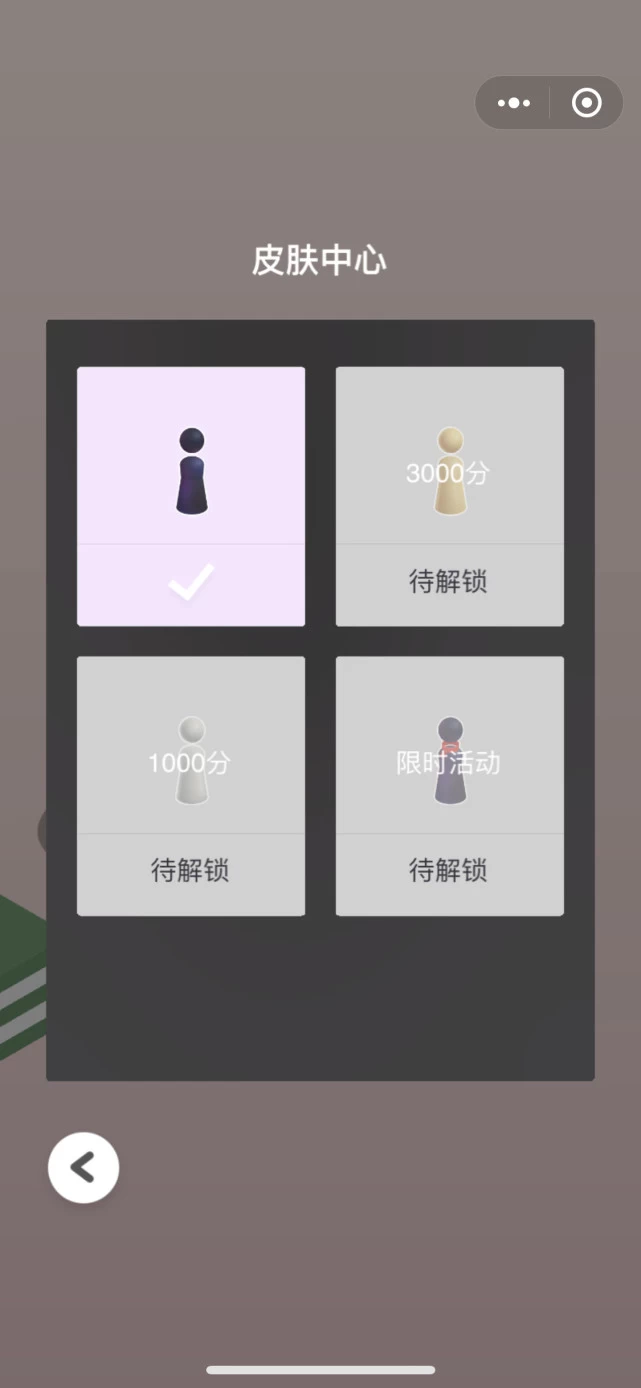The width and height of the screenshot is (641, 1388).
Task: Close the mini program with the circle icon
Action: click(586, 103)
